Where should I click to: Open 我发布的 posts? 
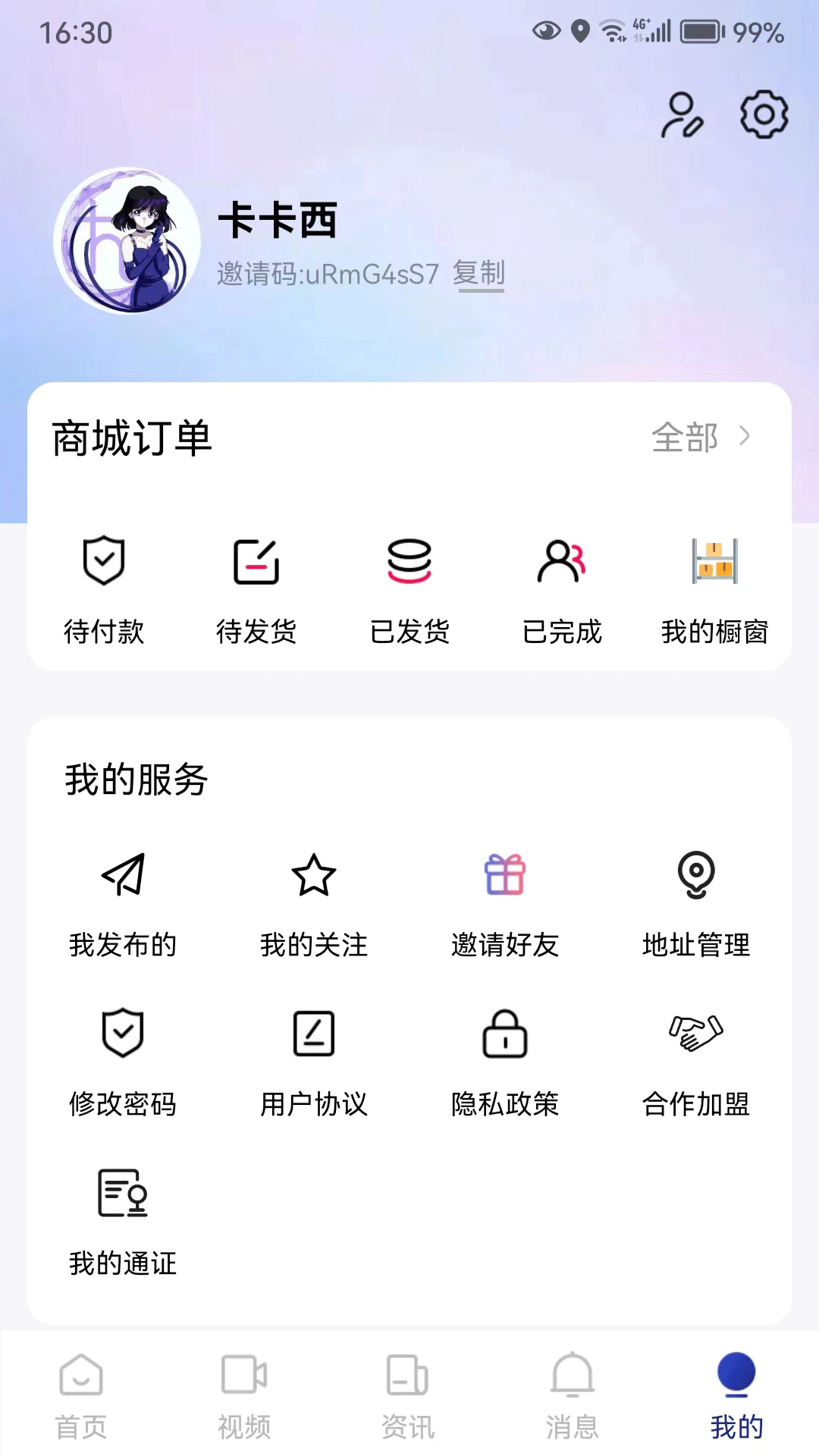(x=123, y=904)
